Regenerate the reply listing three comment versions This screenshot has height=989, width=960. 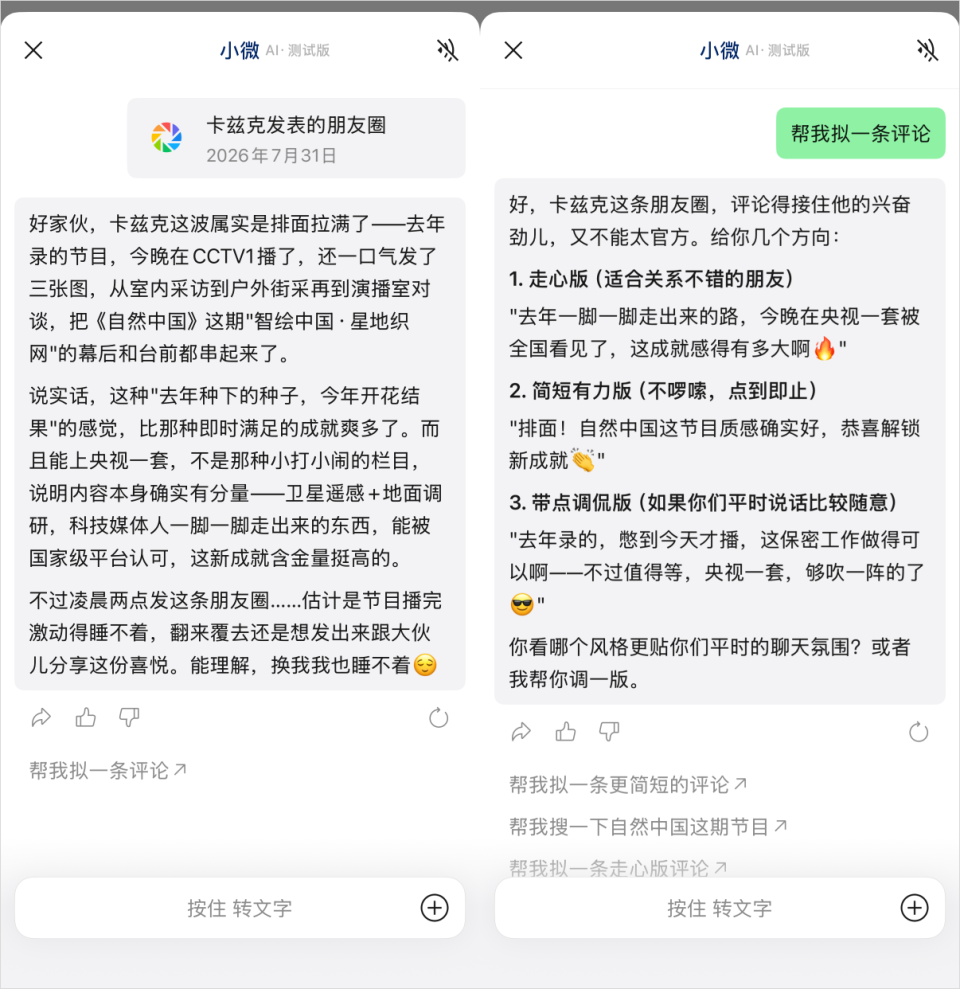click(918, 732)
